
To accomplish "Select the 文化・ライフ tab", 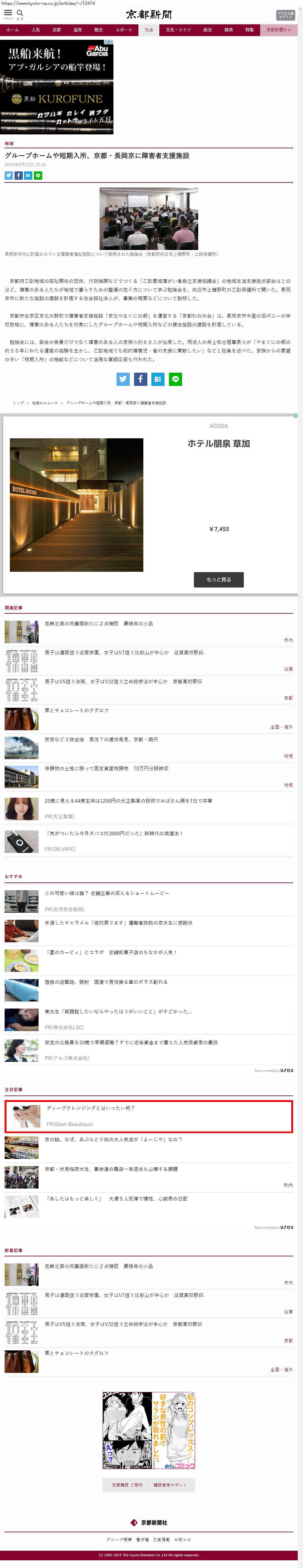I will point(178,30).
